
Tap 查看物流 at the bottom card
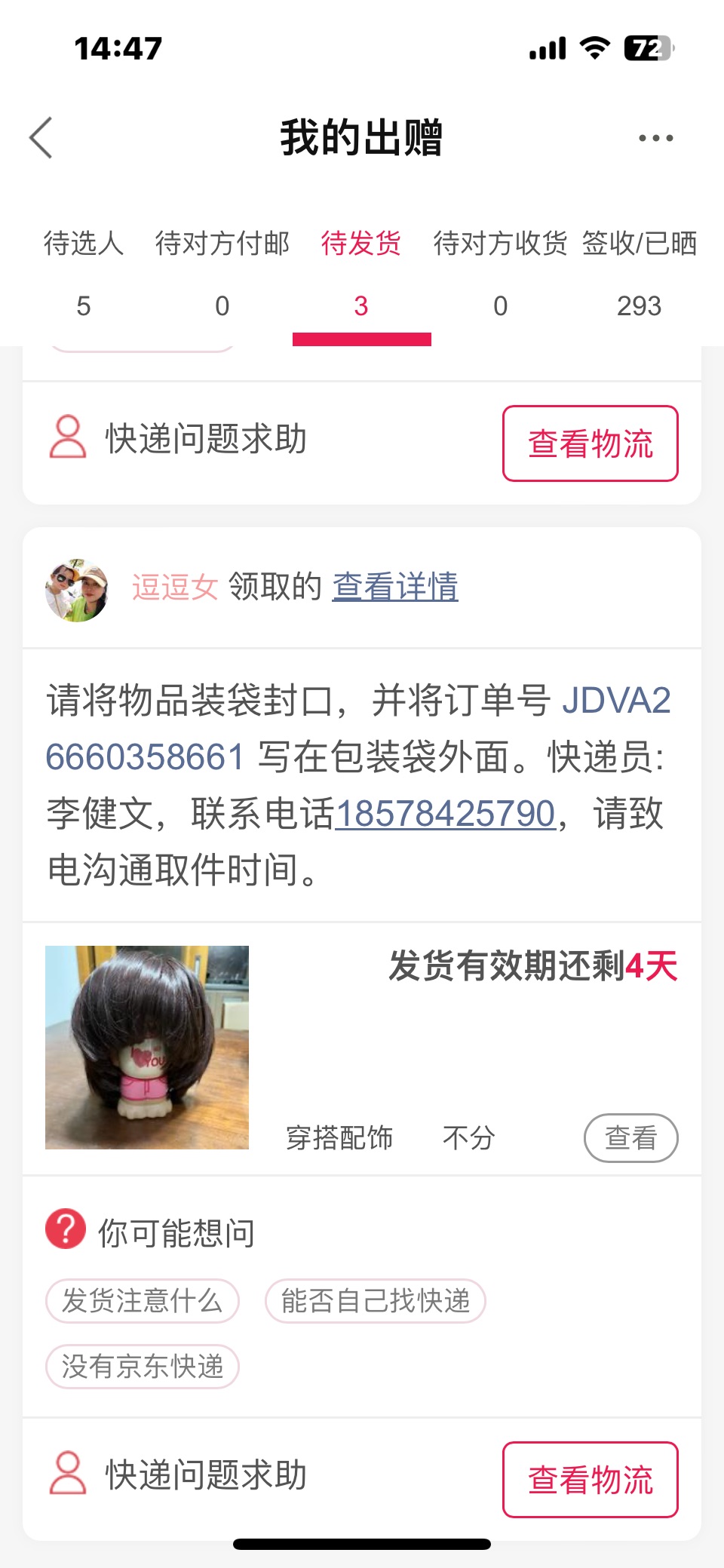(x=591, y=1480)
